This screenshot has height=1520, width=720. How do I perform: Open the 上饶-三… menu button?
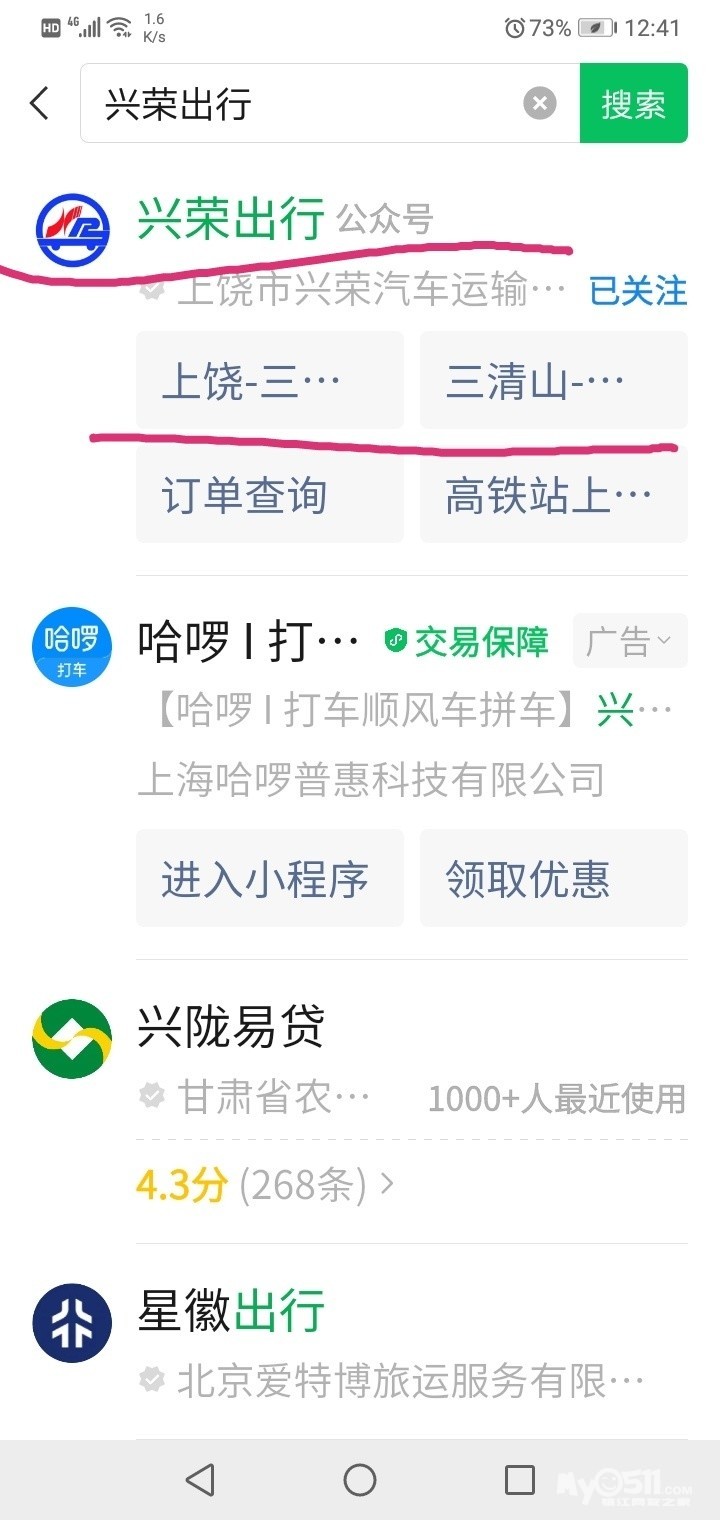(x=270, y=381)
